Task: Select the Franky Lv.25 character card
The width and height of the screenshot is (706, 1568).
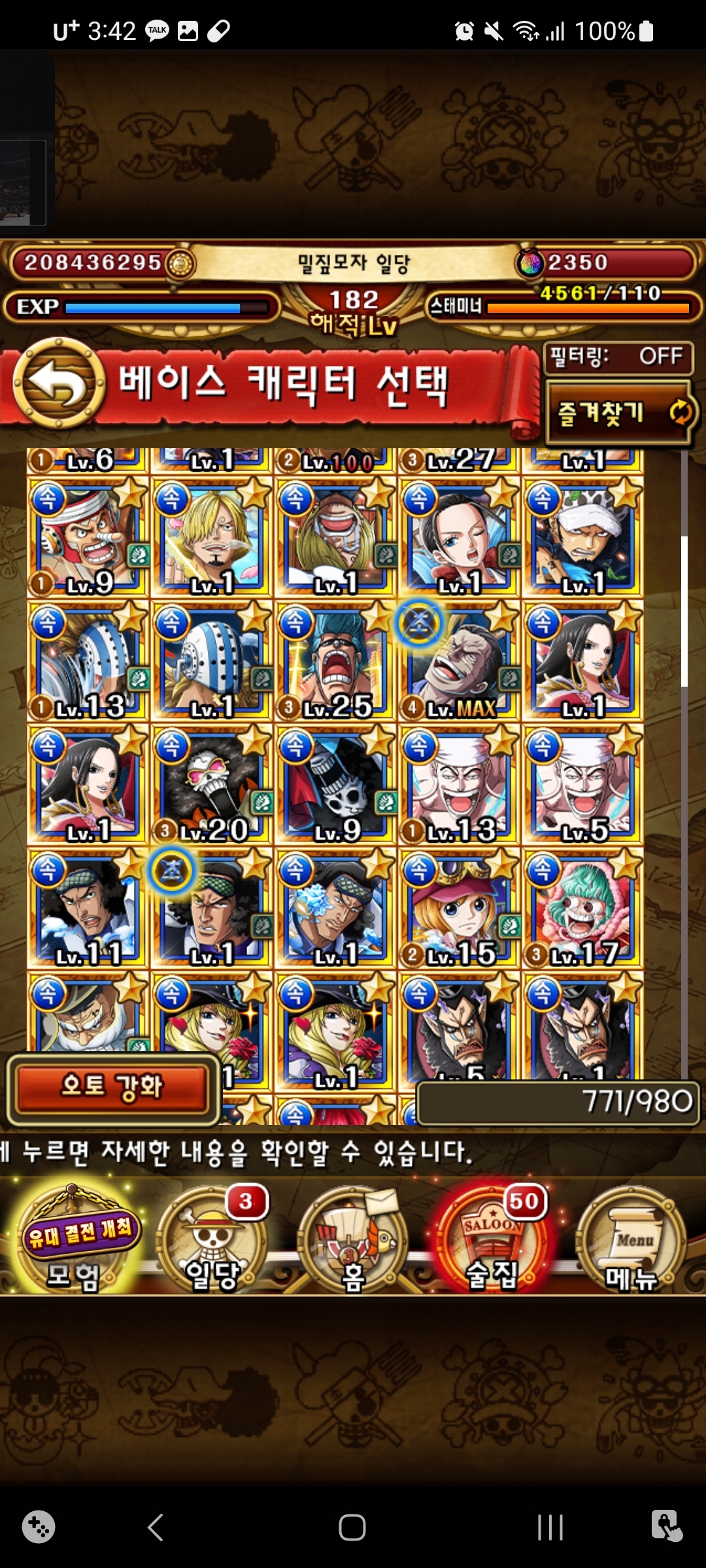Action: (x=335, y=661)
